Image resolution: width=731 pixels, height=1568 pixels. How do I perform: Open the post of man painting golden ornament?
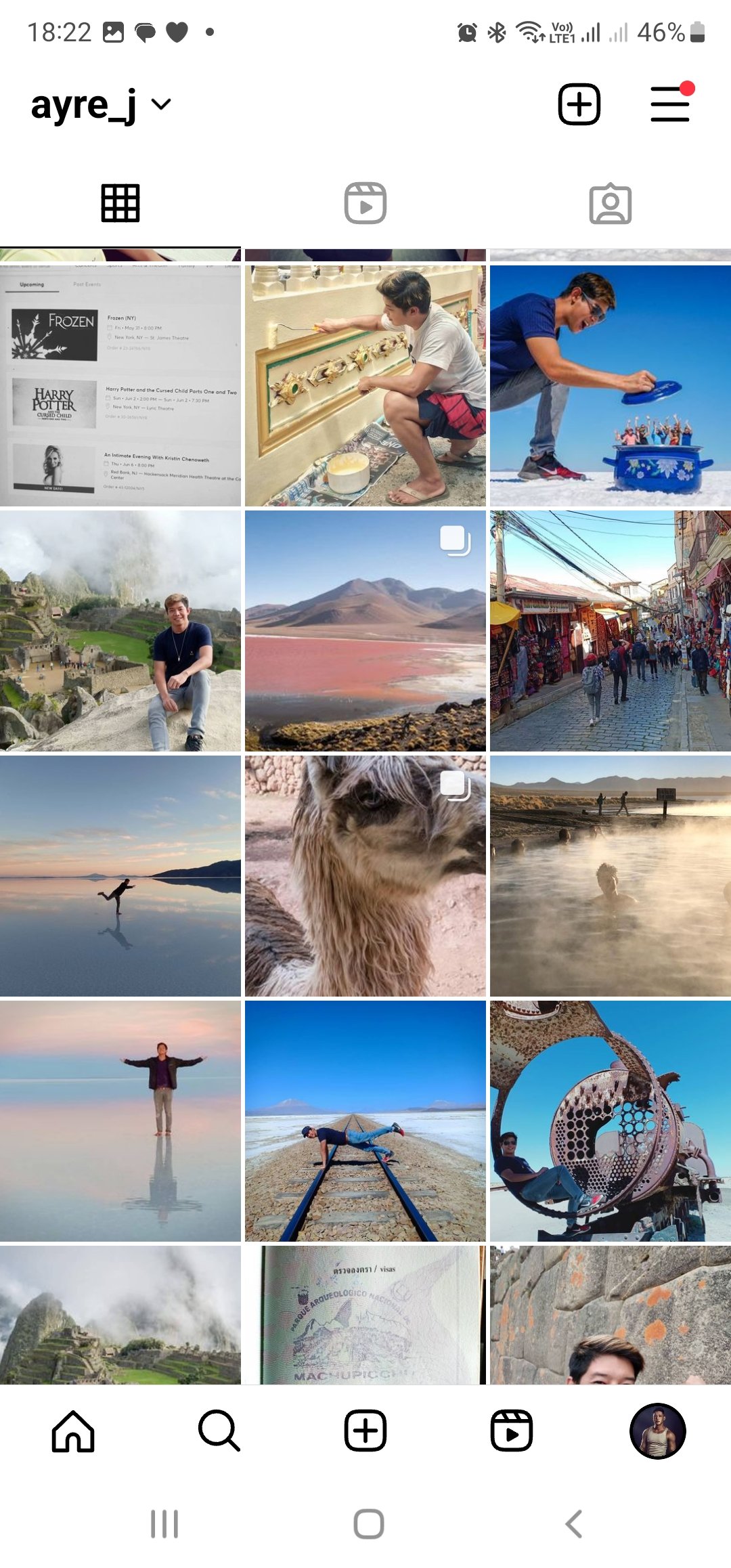[365, 386]
